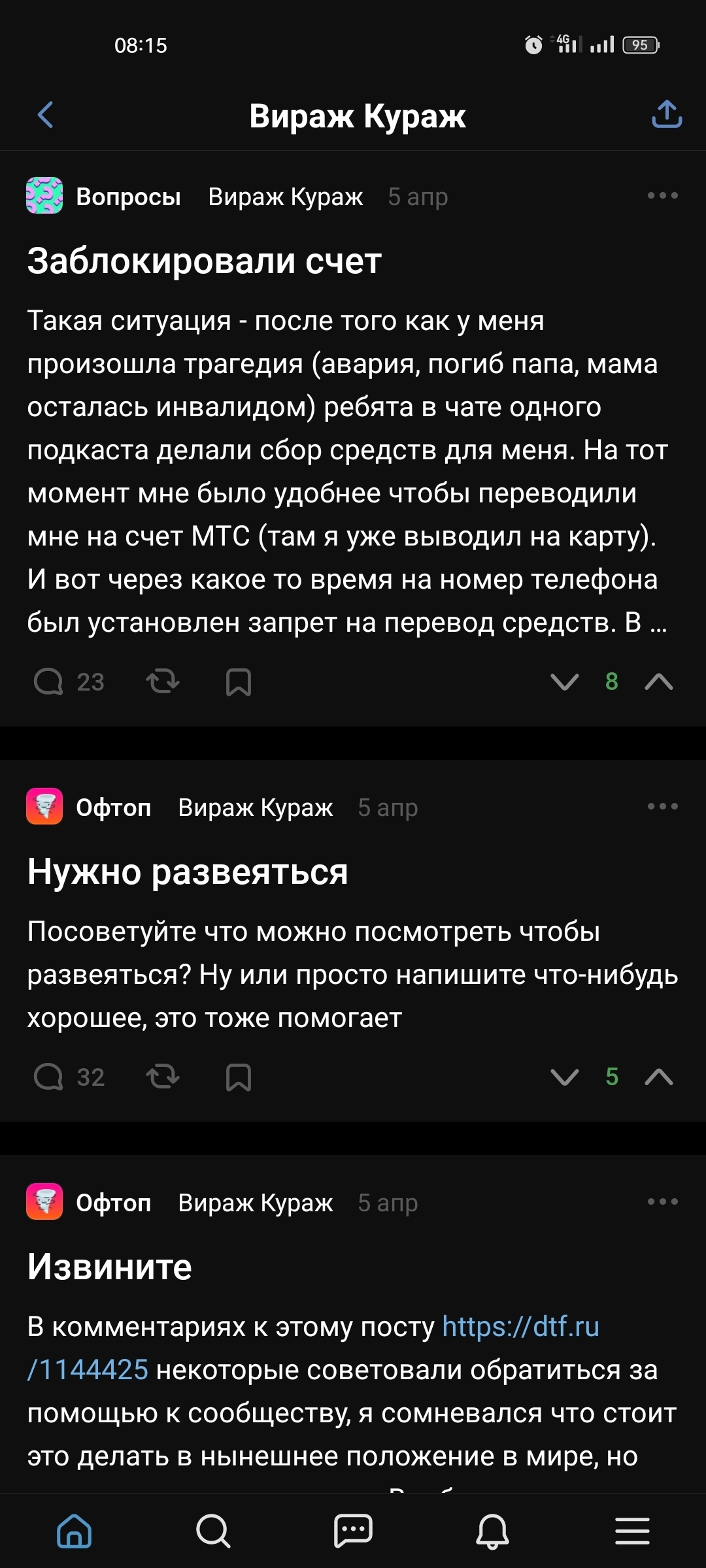The image size is (706, 1568).
Task: Open the overflow menu on the Заблокировали счет post
Action: [662, 195]
